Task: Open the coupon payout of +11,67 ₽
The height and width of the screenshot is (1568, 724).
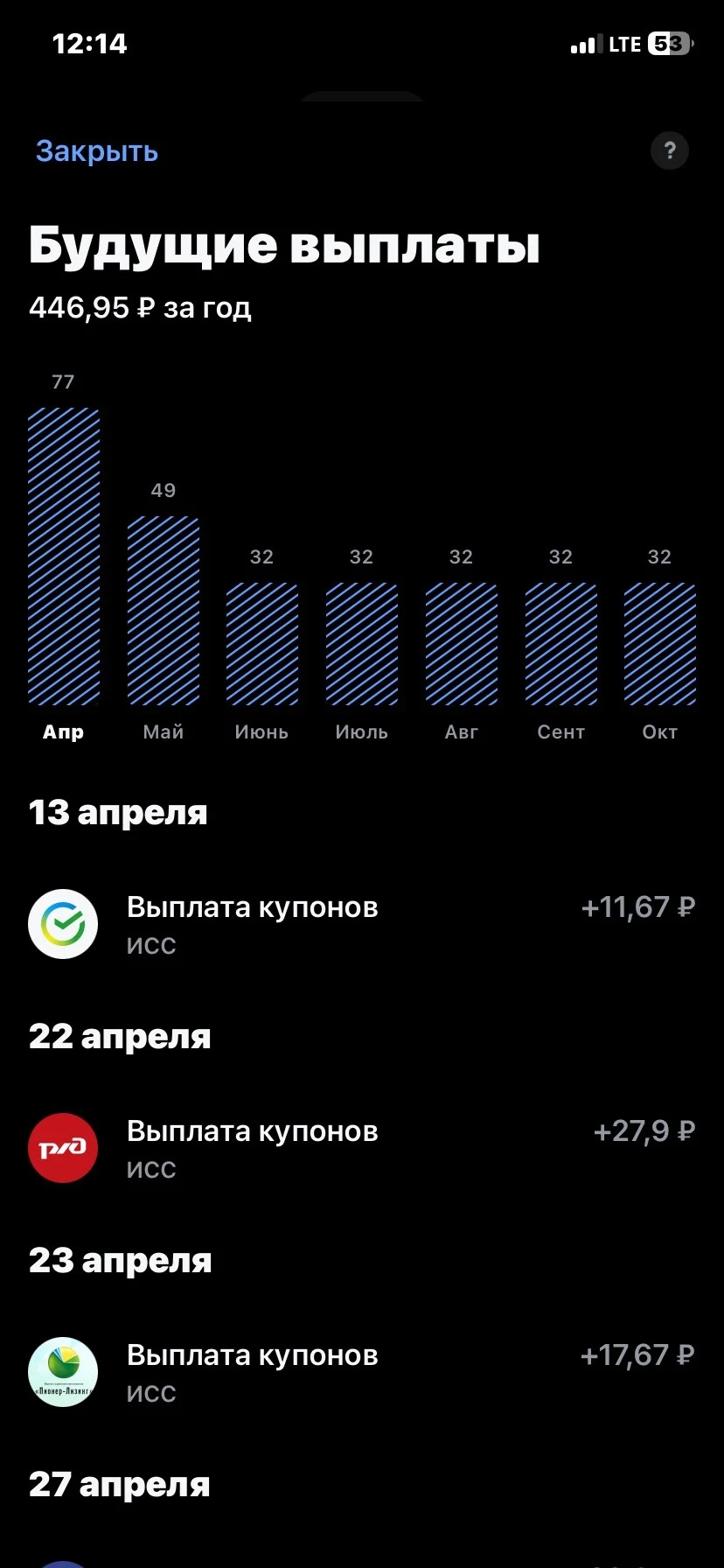Action: [362, 924]
